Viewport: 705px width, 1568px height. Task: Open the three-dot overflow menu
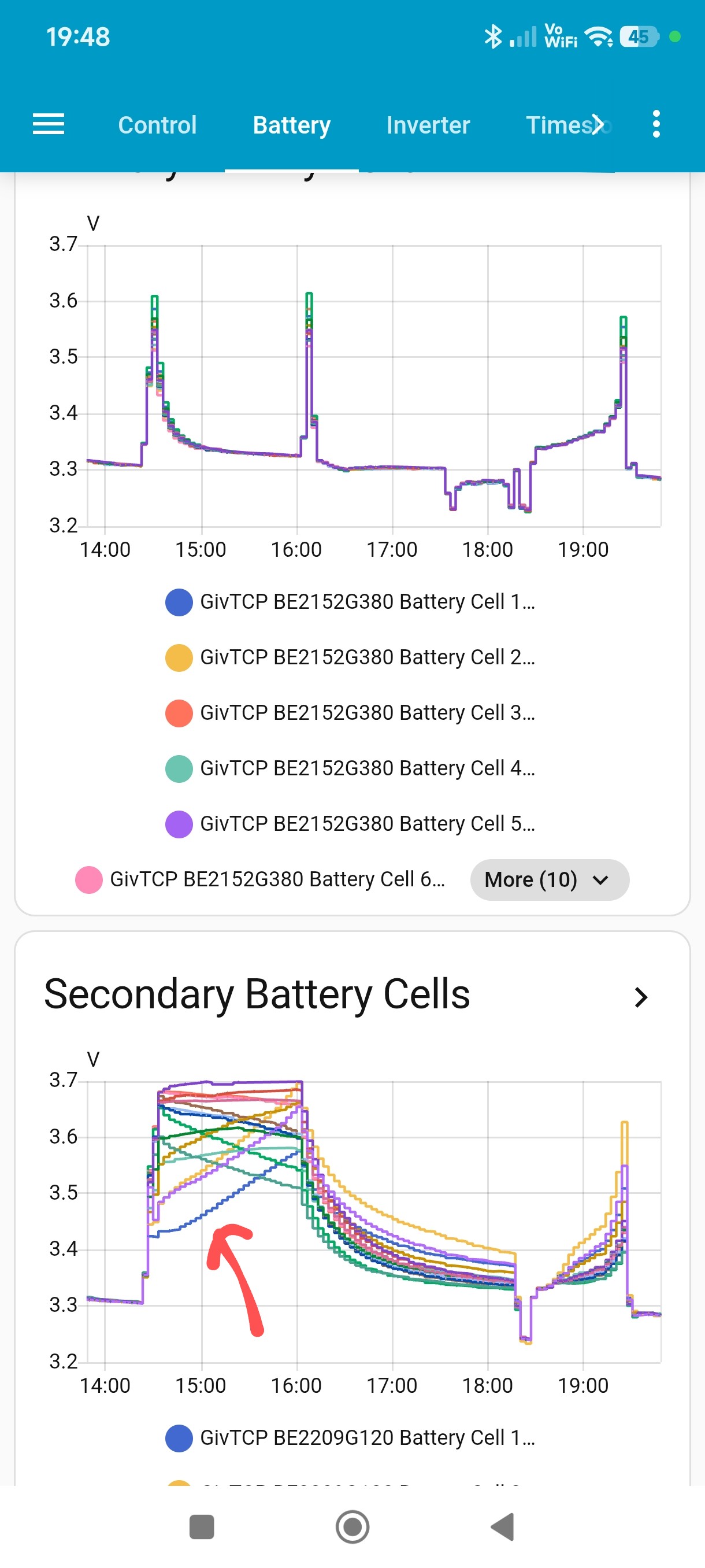(656, 124)
